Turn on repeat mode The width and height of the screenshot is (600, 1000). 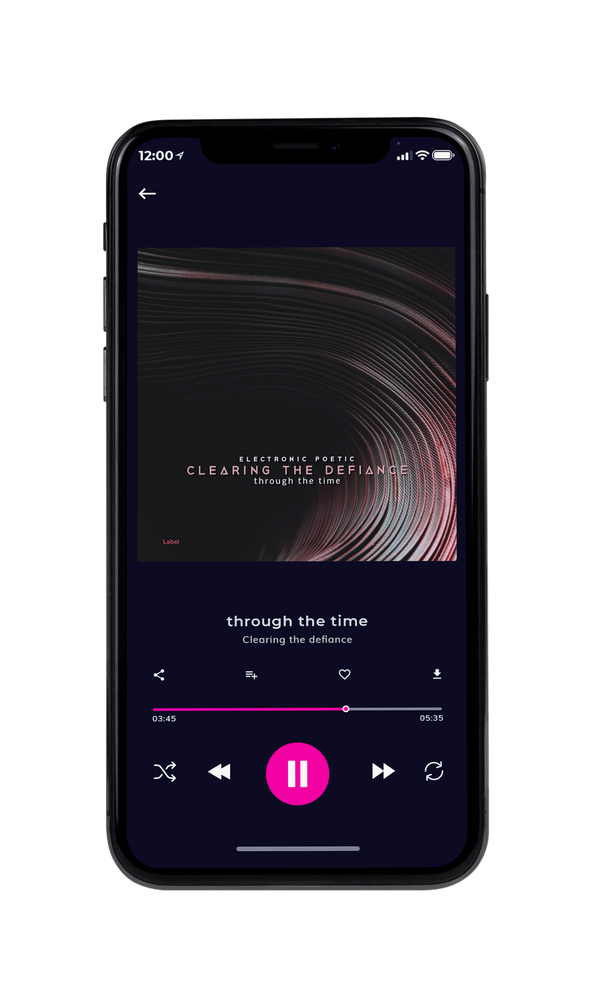click(x=434, y=771)
